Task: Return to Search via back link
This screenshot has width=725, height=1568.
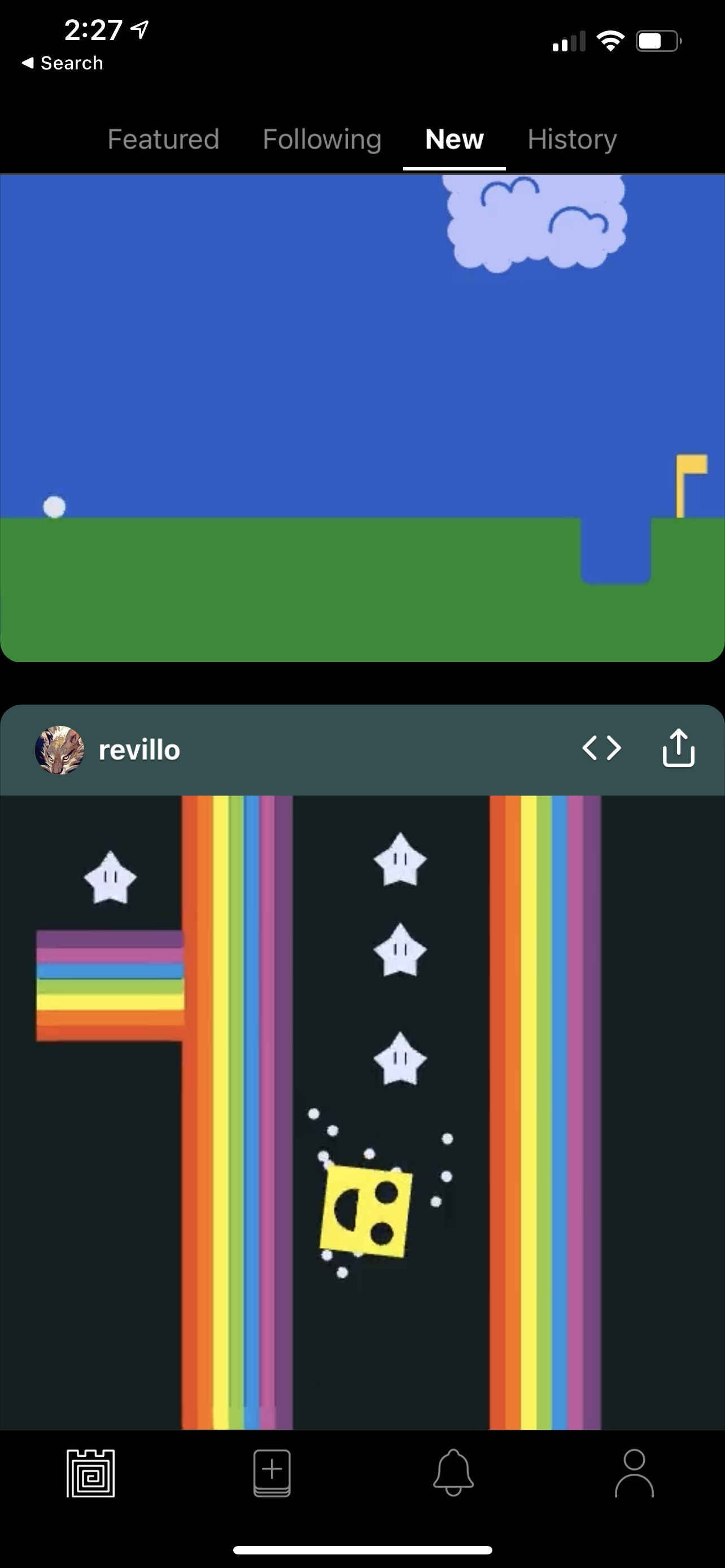Action: point(62,63)
